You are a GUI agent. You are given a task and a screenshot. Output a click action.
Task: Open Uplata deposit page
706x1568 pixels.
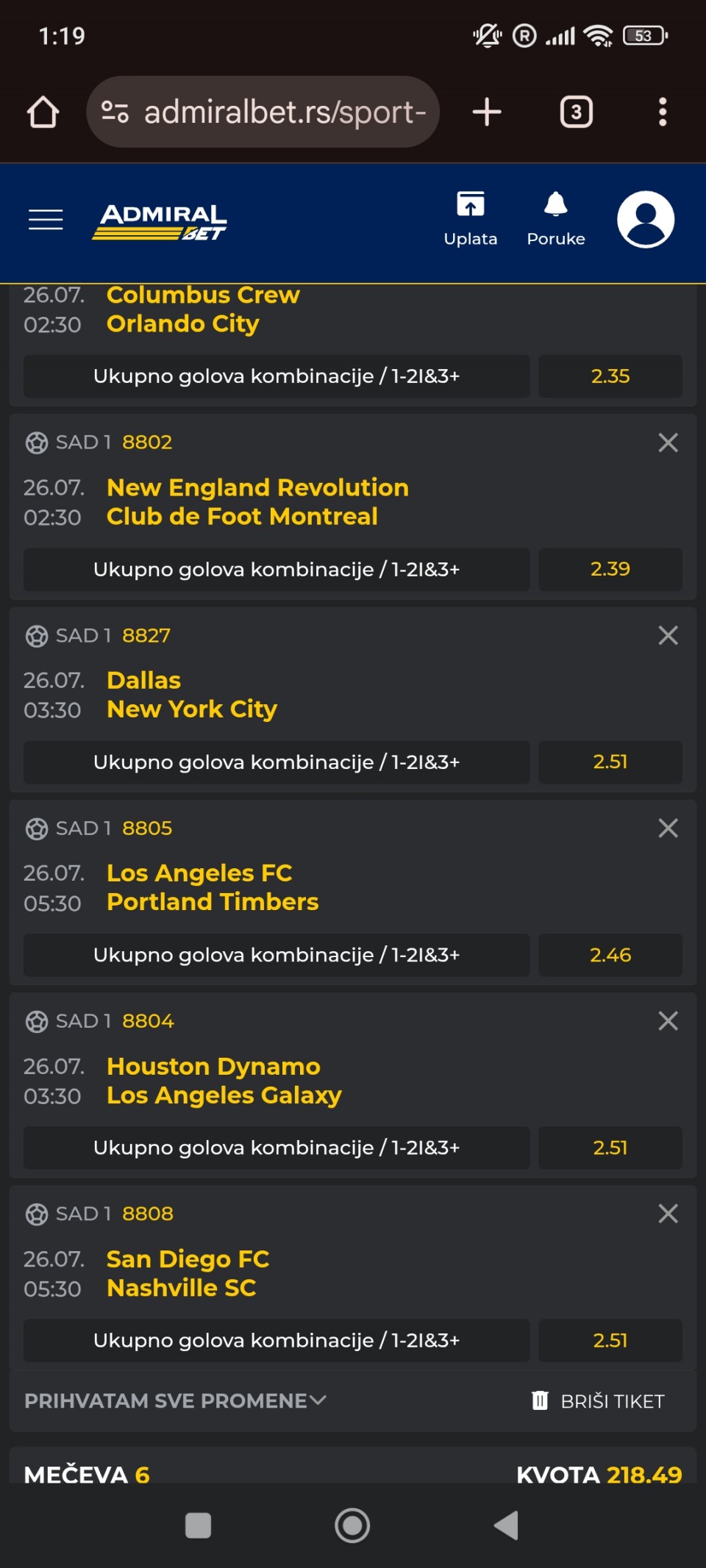pyautogui.click(x=471, y=219)
